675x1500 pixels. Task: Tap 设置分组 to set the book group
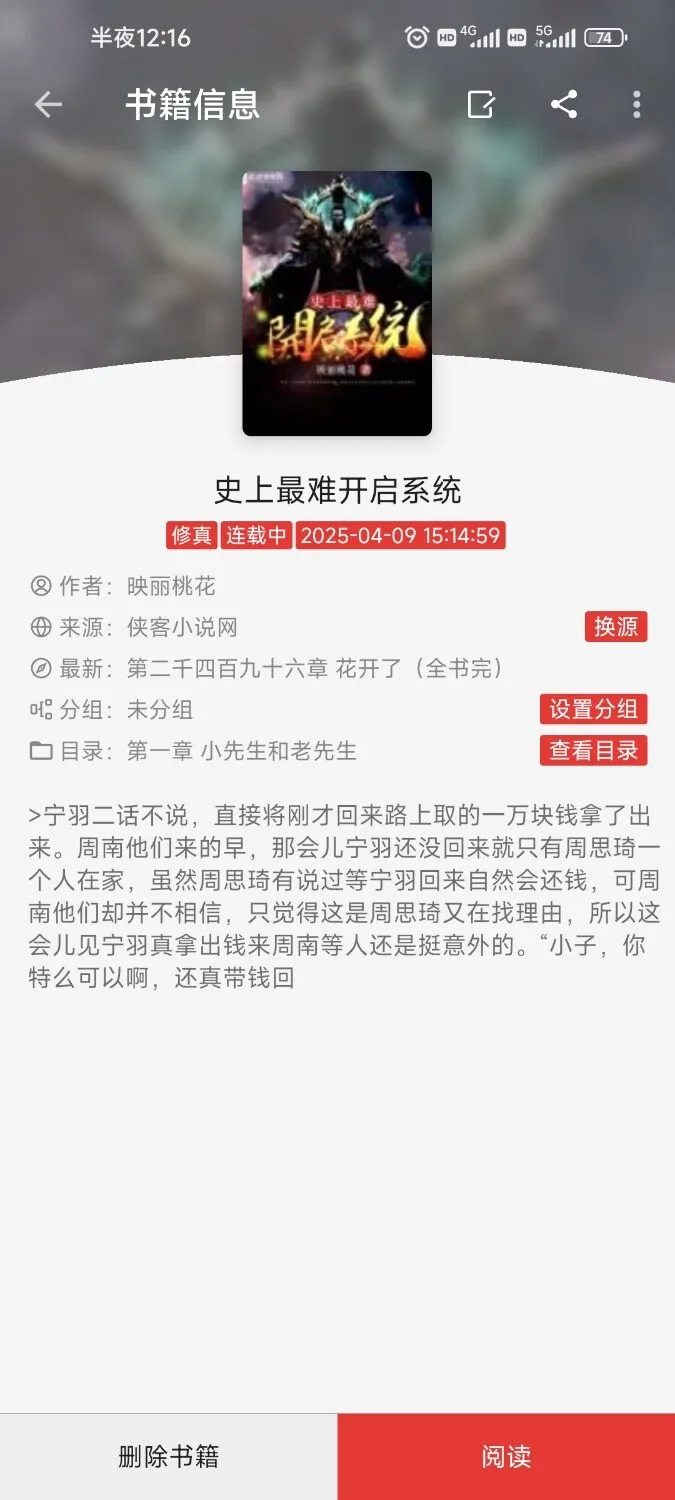point(593,709)
